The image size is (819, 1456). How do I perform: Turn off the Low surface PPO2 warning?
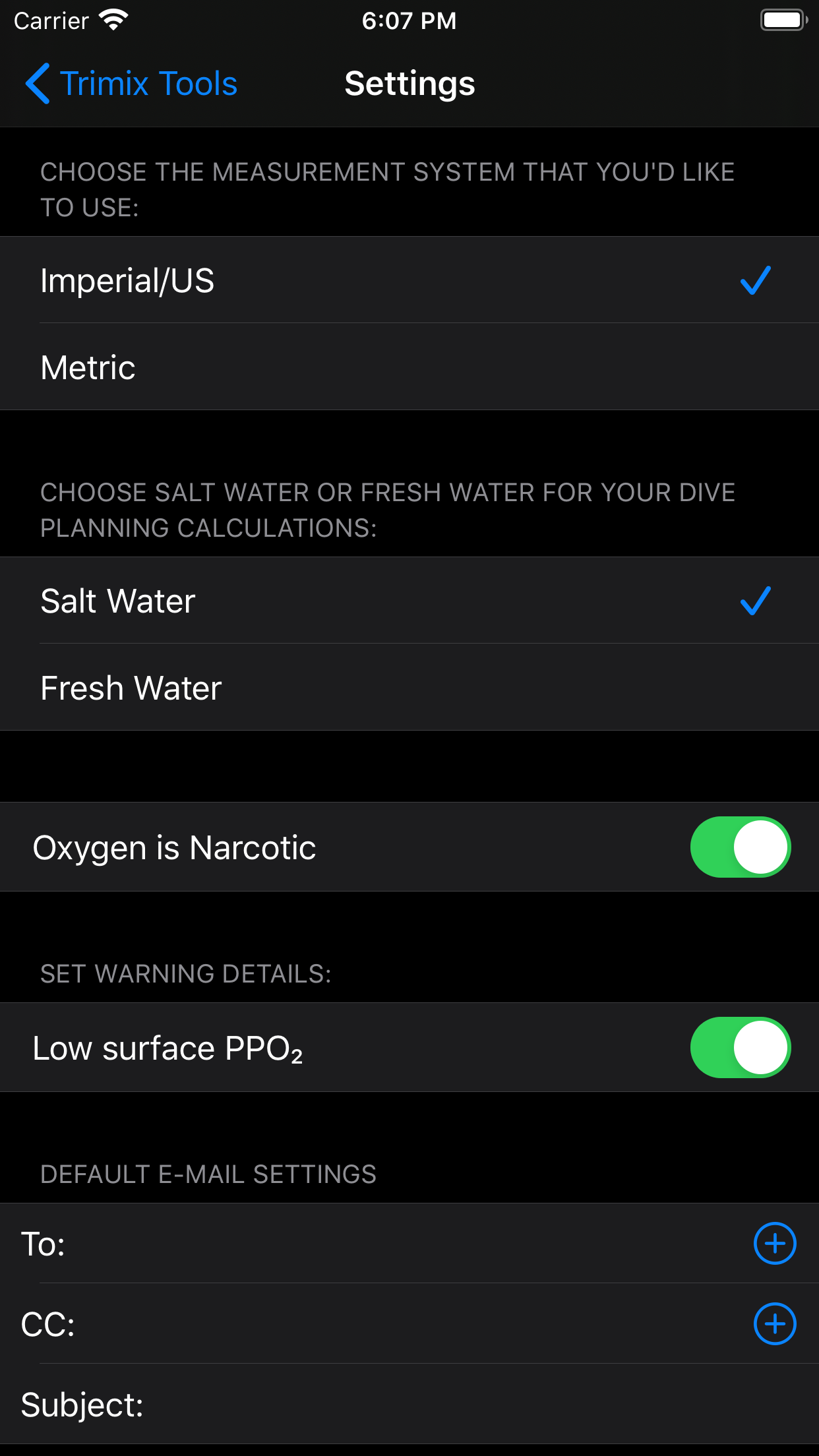click(x=740, y=1047)
